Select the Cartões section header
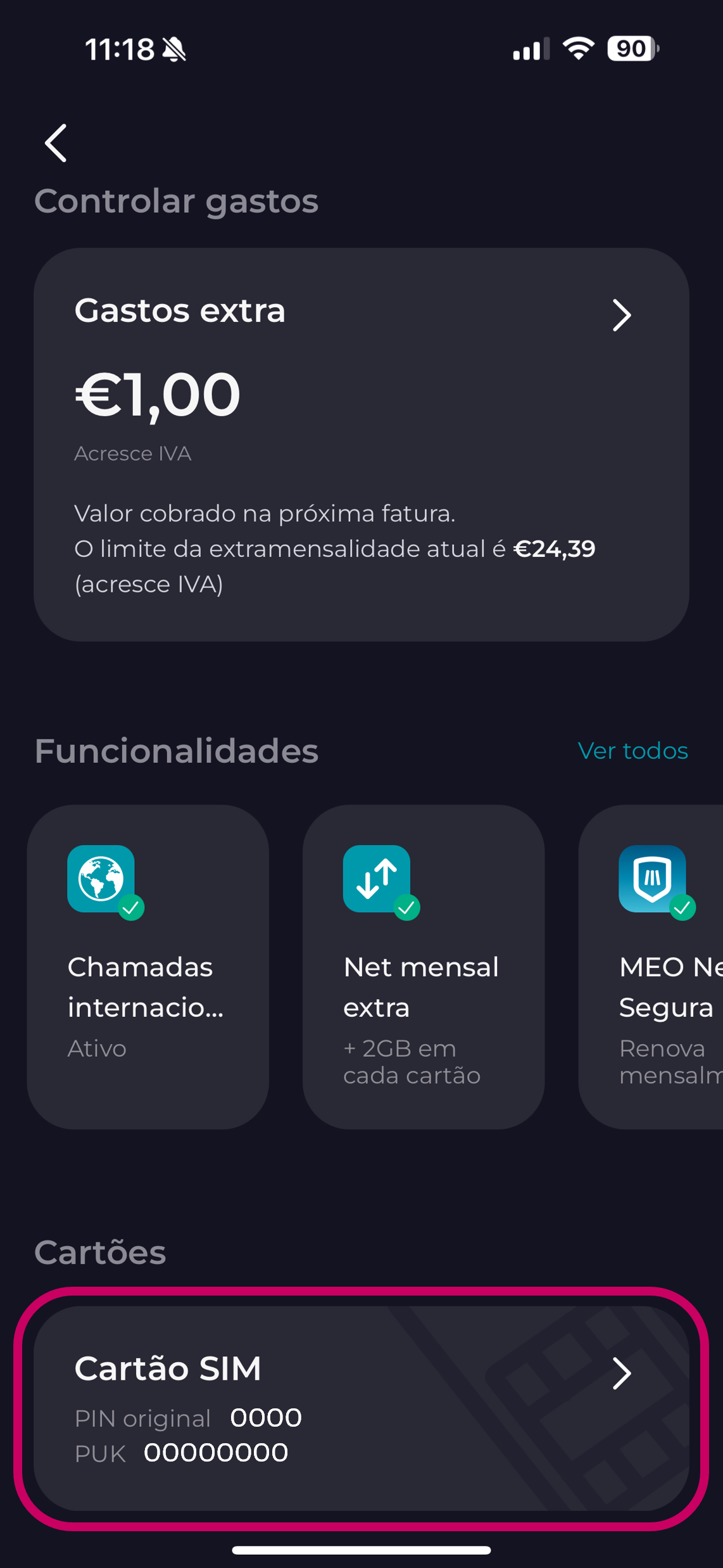The width and height of the screenshot is (723, 1568). click(x=100, y=1251)
